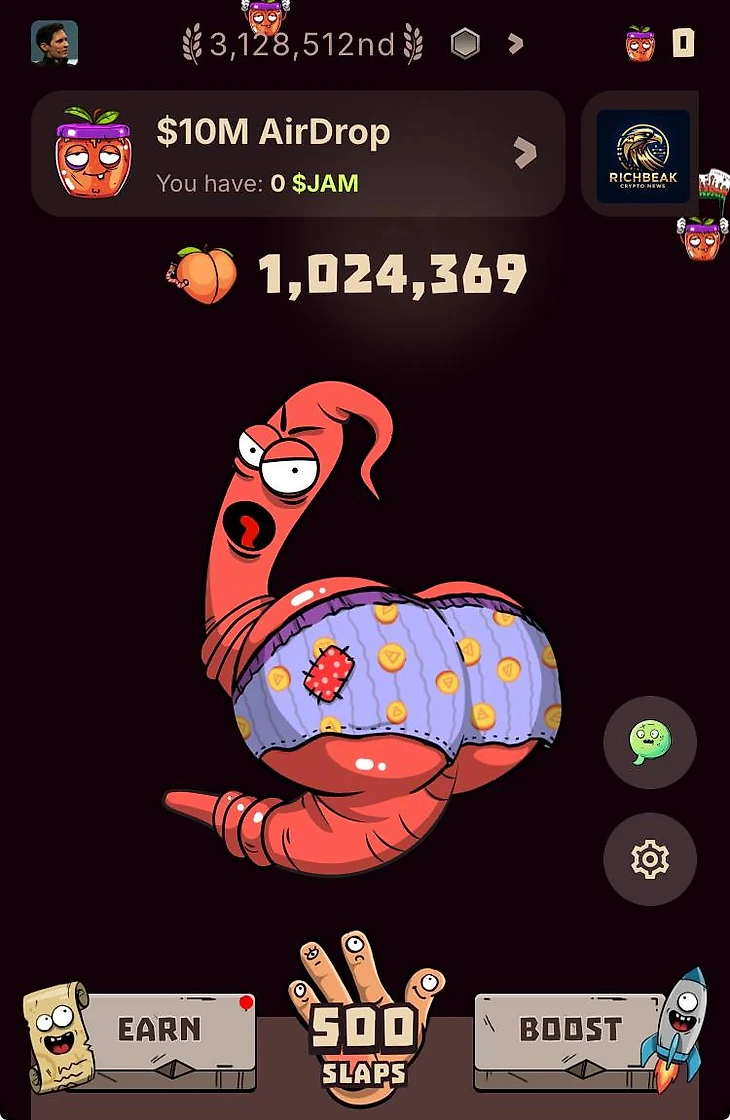The height and width of the screenshot is (1120, 730).
Task: Tap the 500 Slaps hand
Action: (x=363, y=1030)
